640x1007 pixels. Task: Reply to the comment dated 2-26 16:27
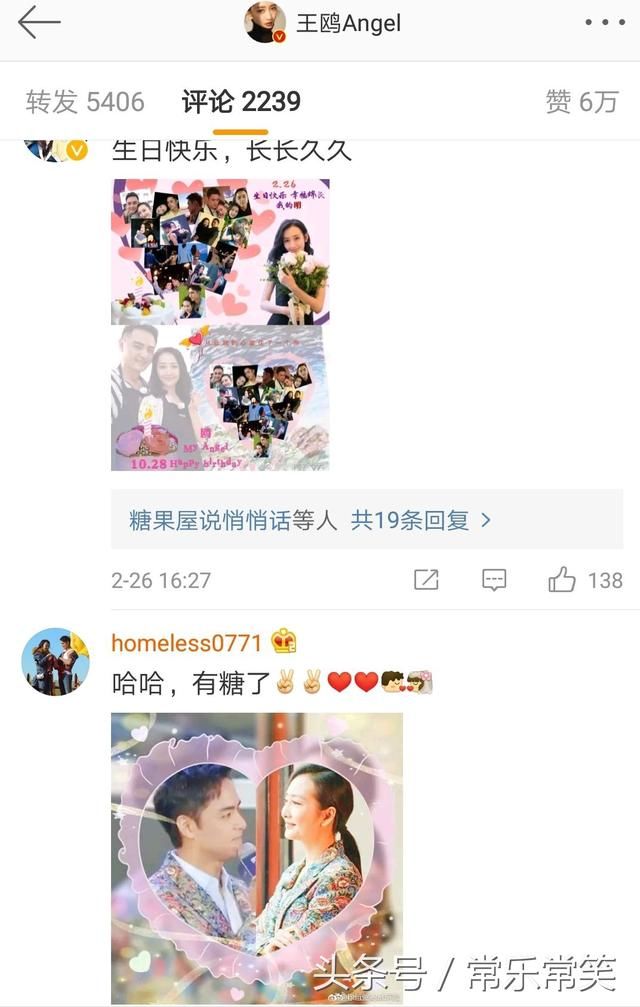click(x=494, y=580)
